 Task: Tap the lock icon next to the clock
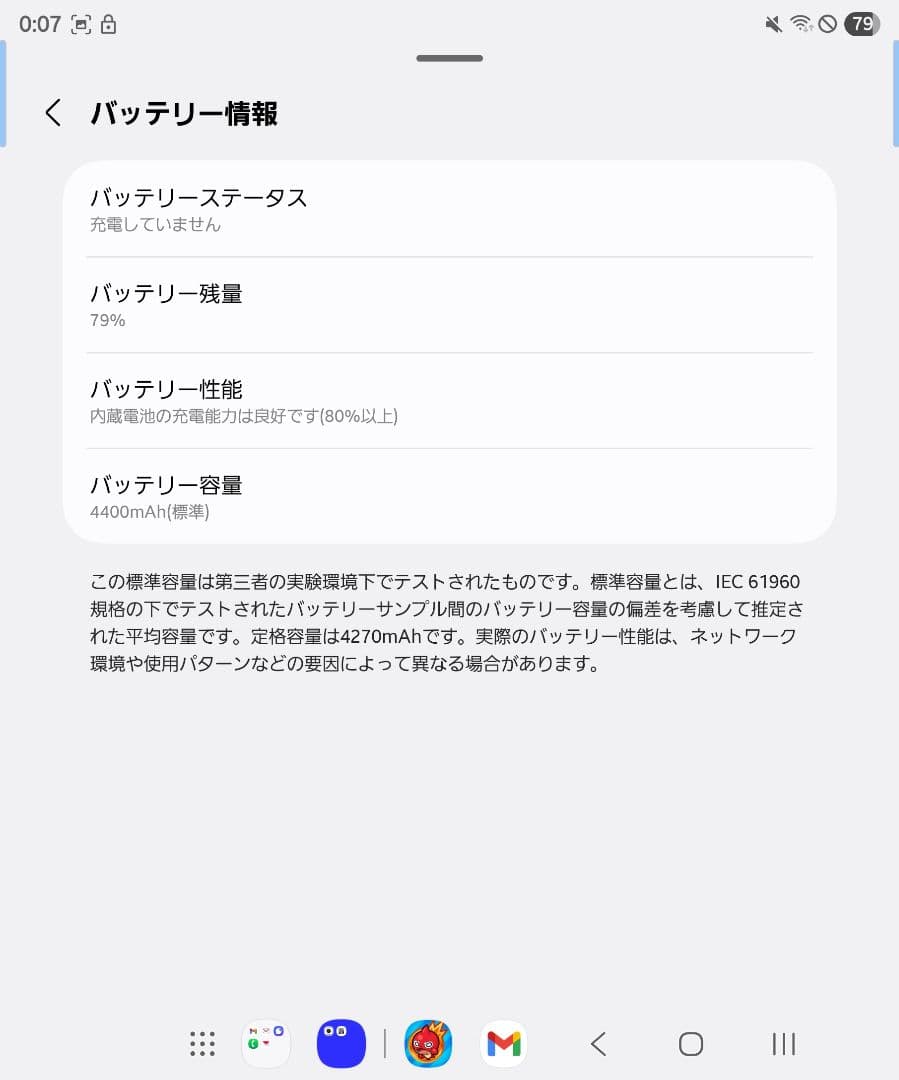pyautogui.click(x=108, y=23)
